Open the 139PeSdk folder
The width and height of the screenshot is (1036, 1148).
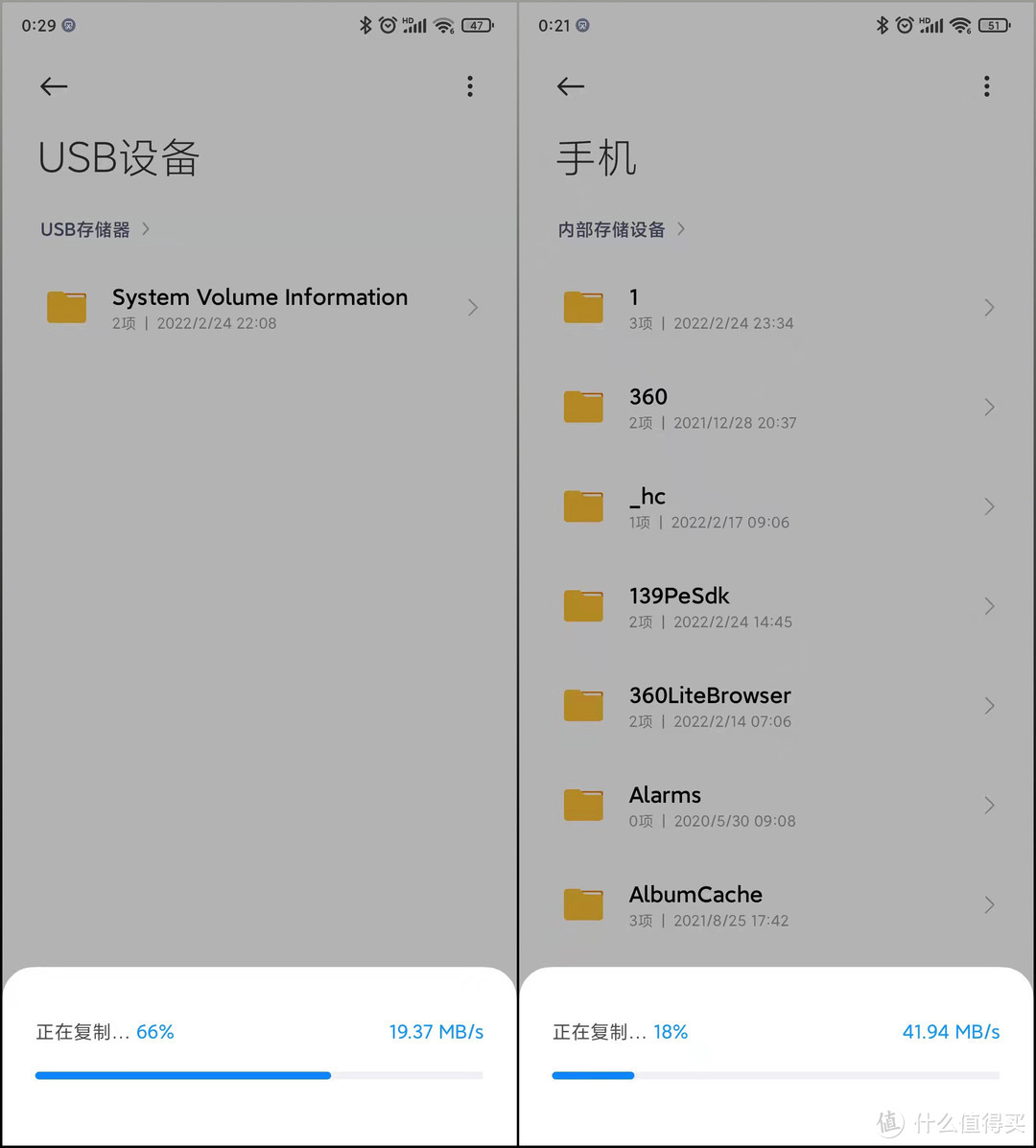[x=776, y=606]
